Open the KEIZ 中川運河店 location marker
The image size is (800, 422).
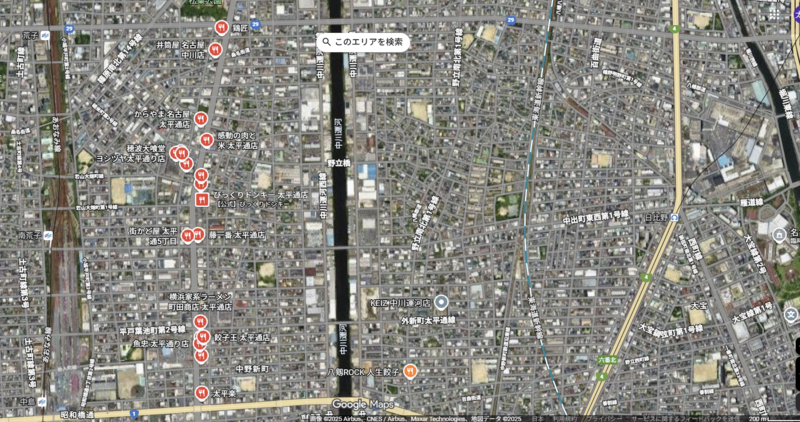click(x=441, y=302)
